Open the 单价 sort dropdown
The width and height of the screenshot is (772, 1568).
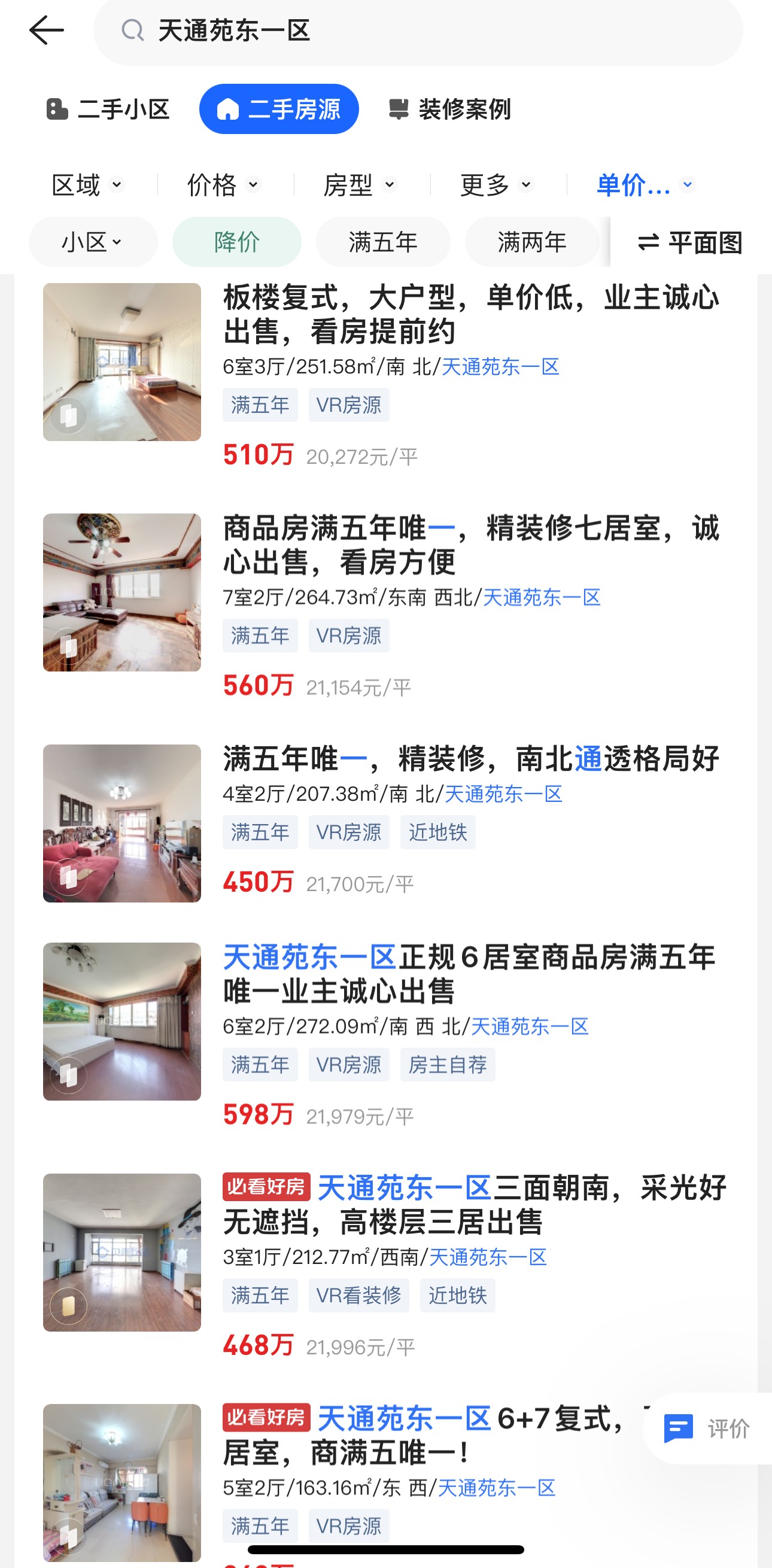[x=645, y=184]
